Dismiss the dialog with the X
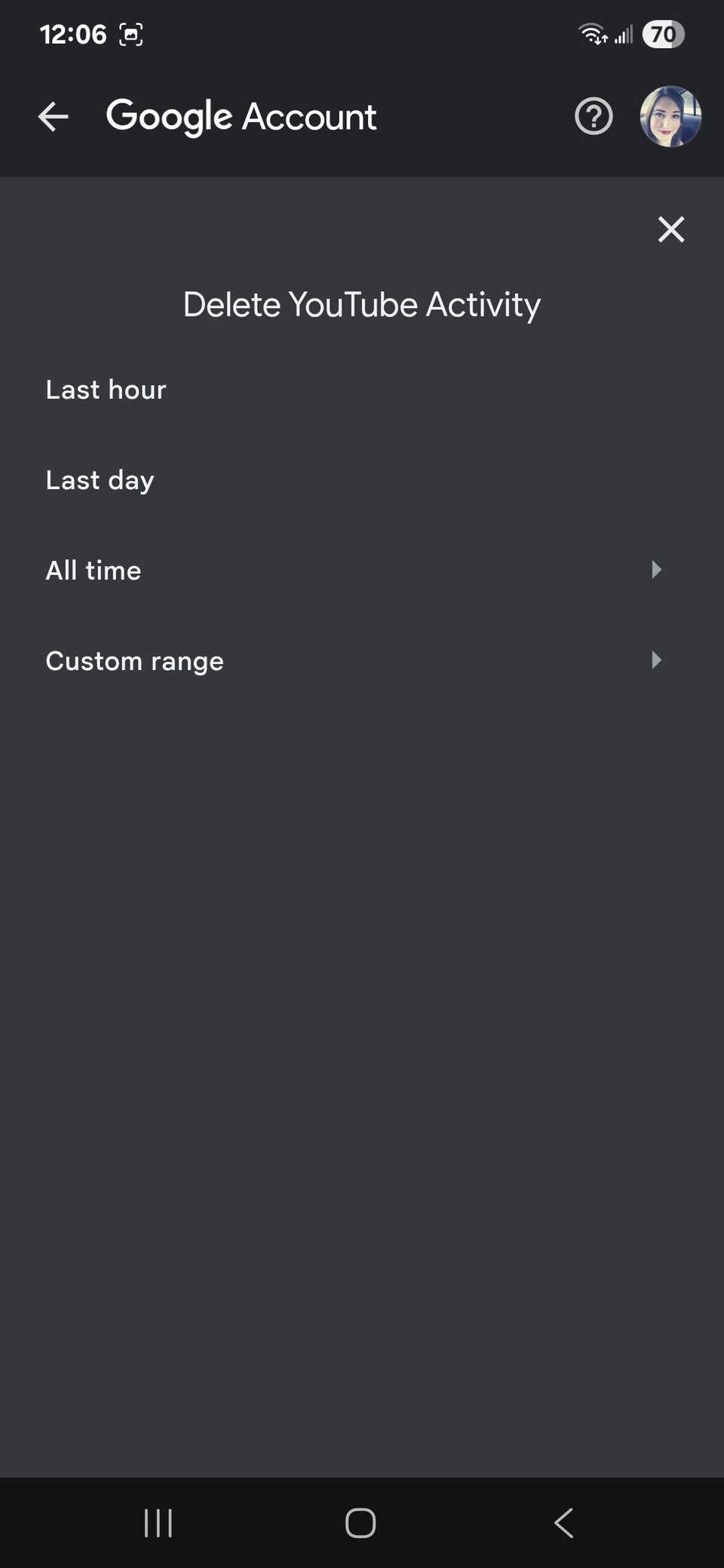 point(670,229)
